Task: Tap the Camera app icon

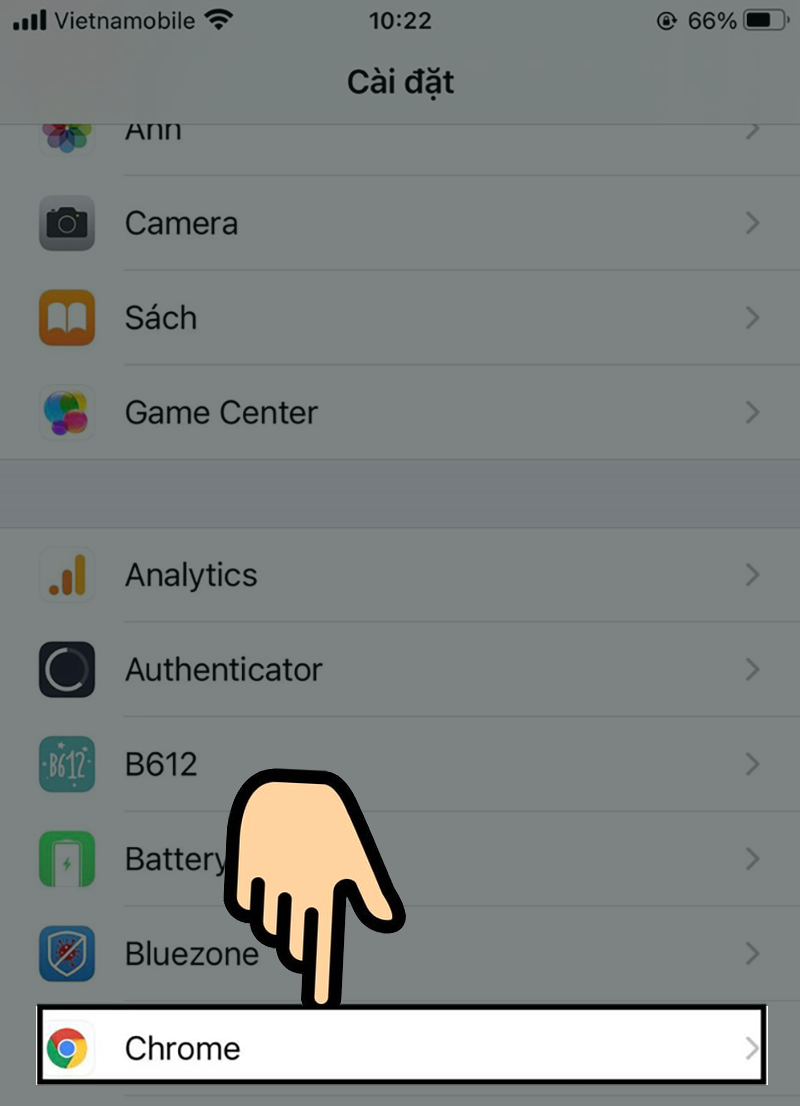Action: 66,223
